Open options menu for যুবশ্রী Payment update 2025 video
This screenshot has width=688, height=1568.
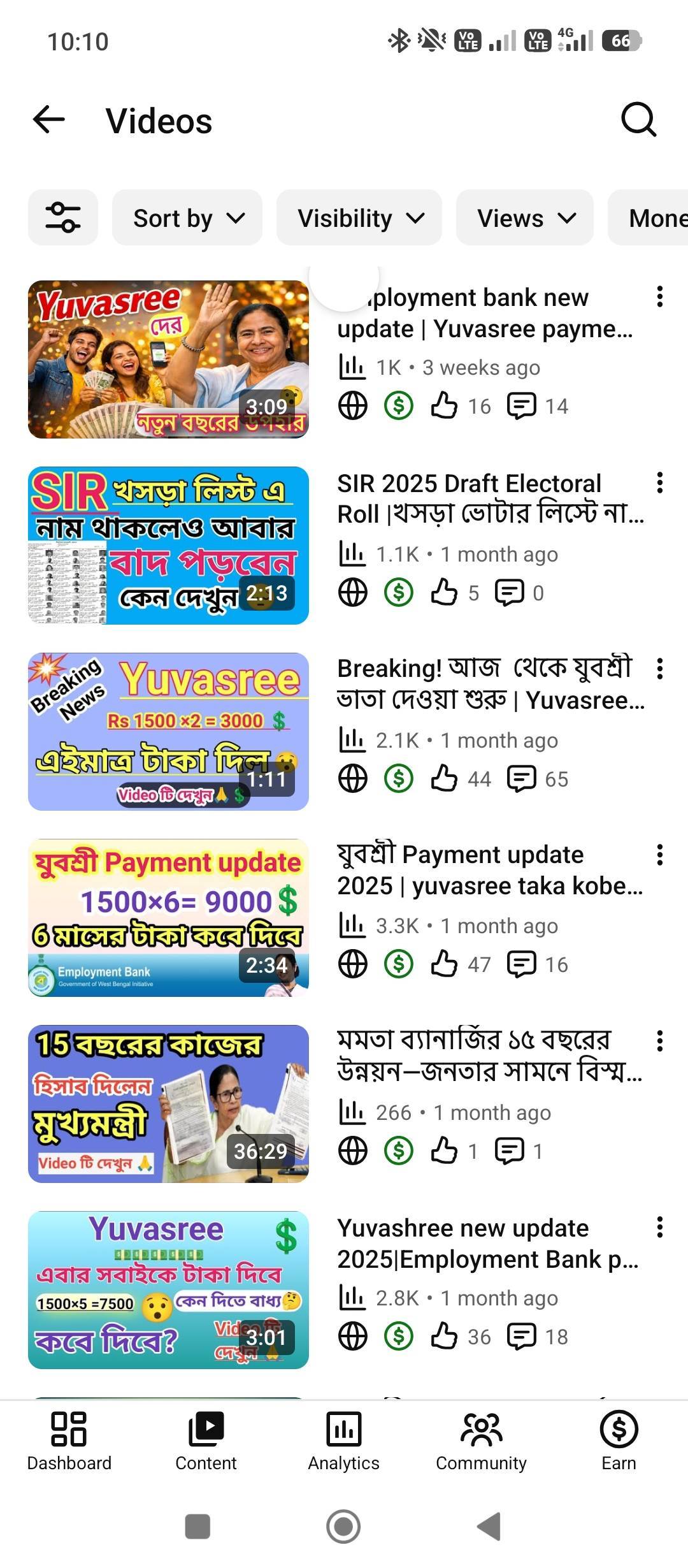[660, 855]
